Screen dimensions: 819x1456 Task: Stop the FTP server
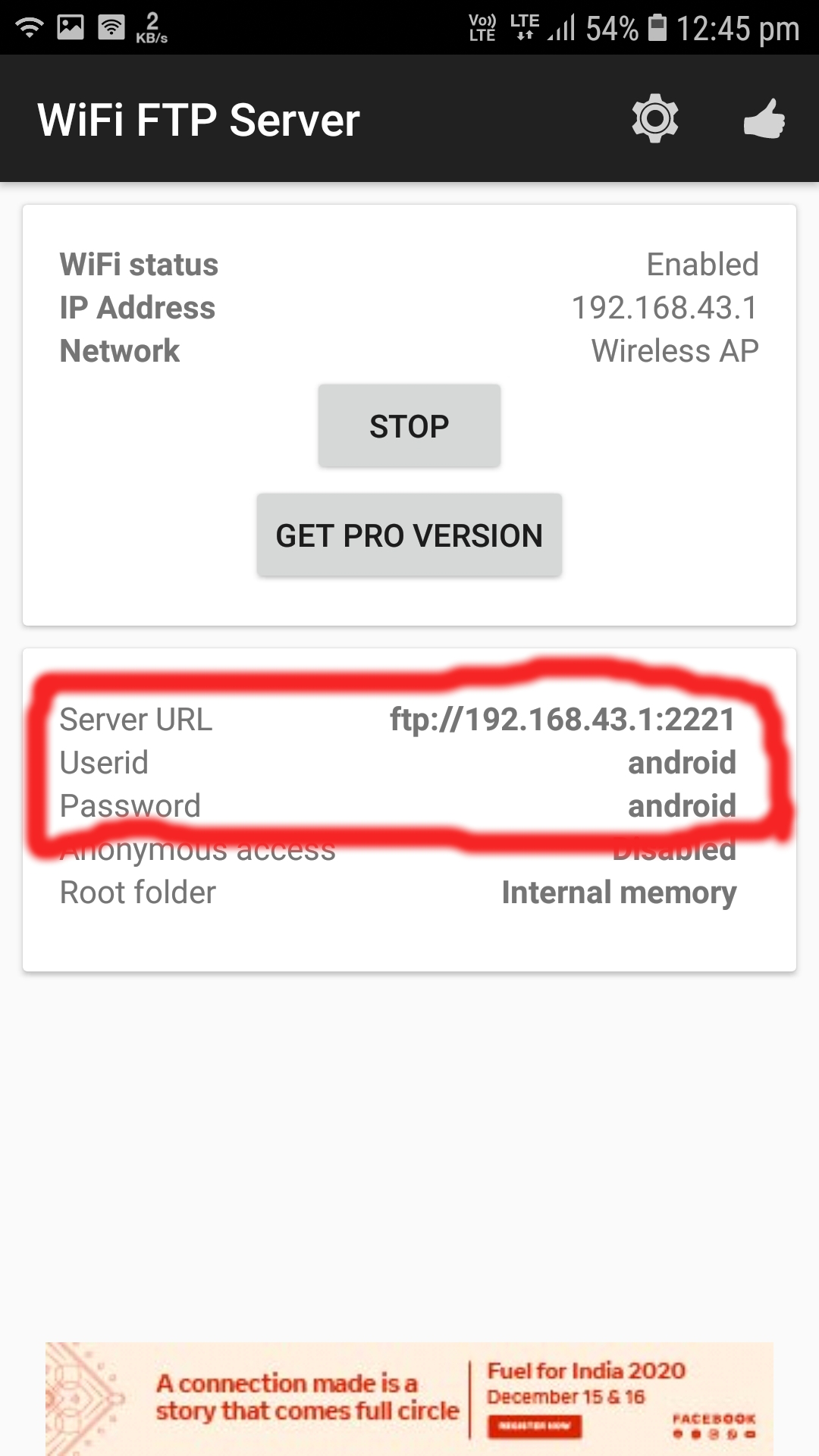[x=409, y=426]
